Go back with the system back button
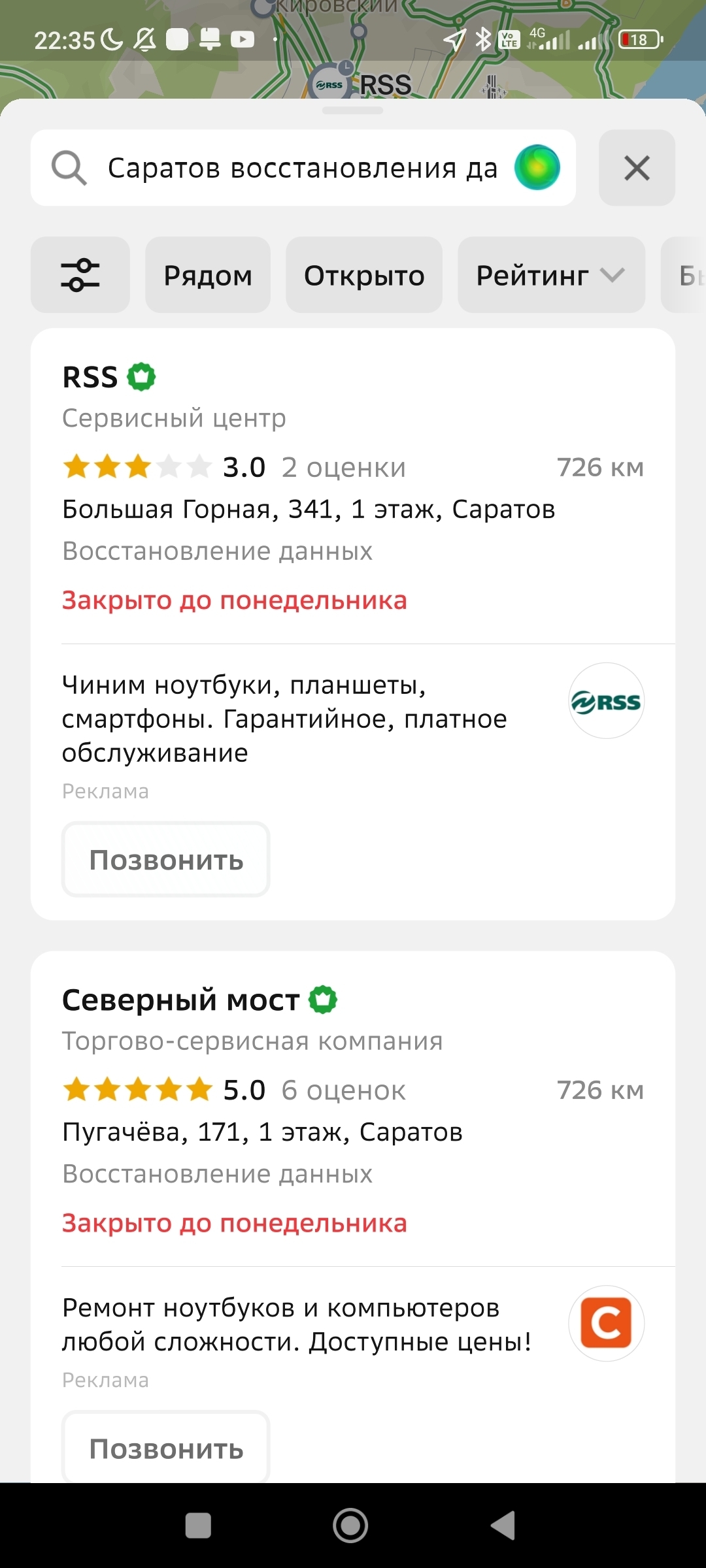This screenshot has height=1568, width=706. point(503,1526)
